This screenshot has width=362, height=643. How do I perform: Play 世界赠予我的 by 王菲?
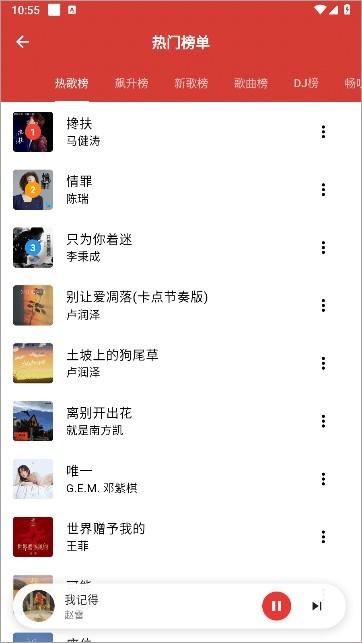tap(181, 536)
